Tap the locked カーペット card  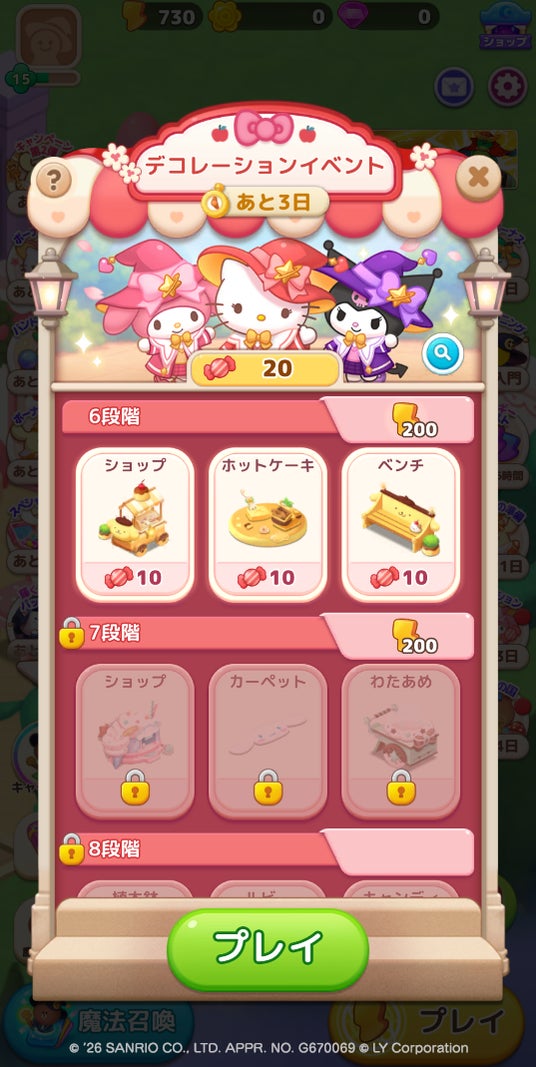(267, 741)
